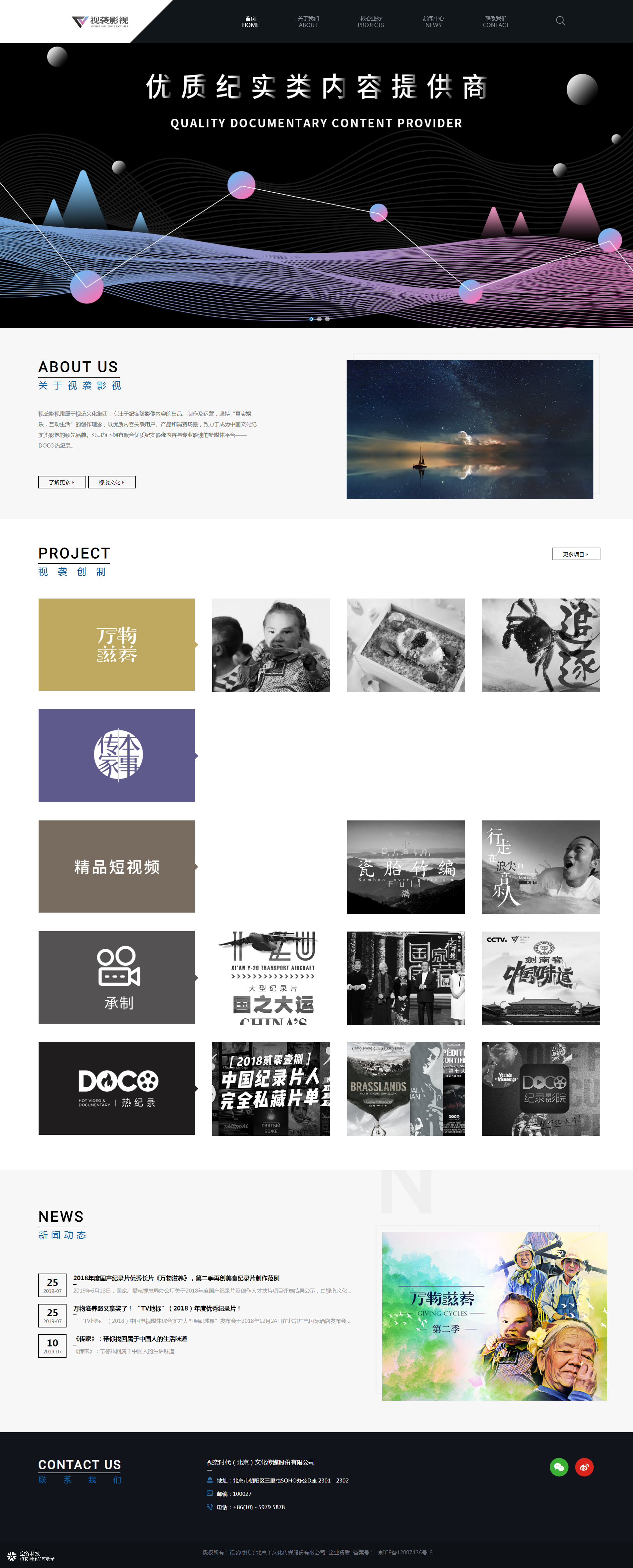This screenshot has height=1568, width=633.
Task: Read the news about 2018年度国产纪录片优秀长片
Action: 177,1278
